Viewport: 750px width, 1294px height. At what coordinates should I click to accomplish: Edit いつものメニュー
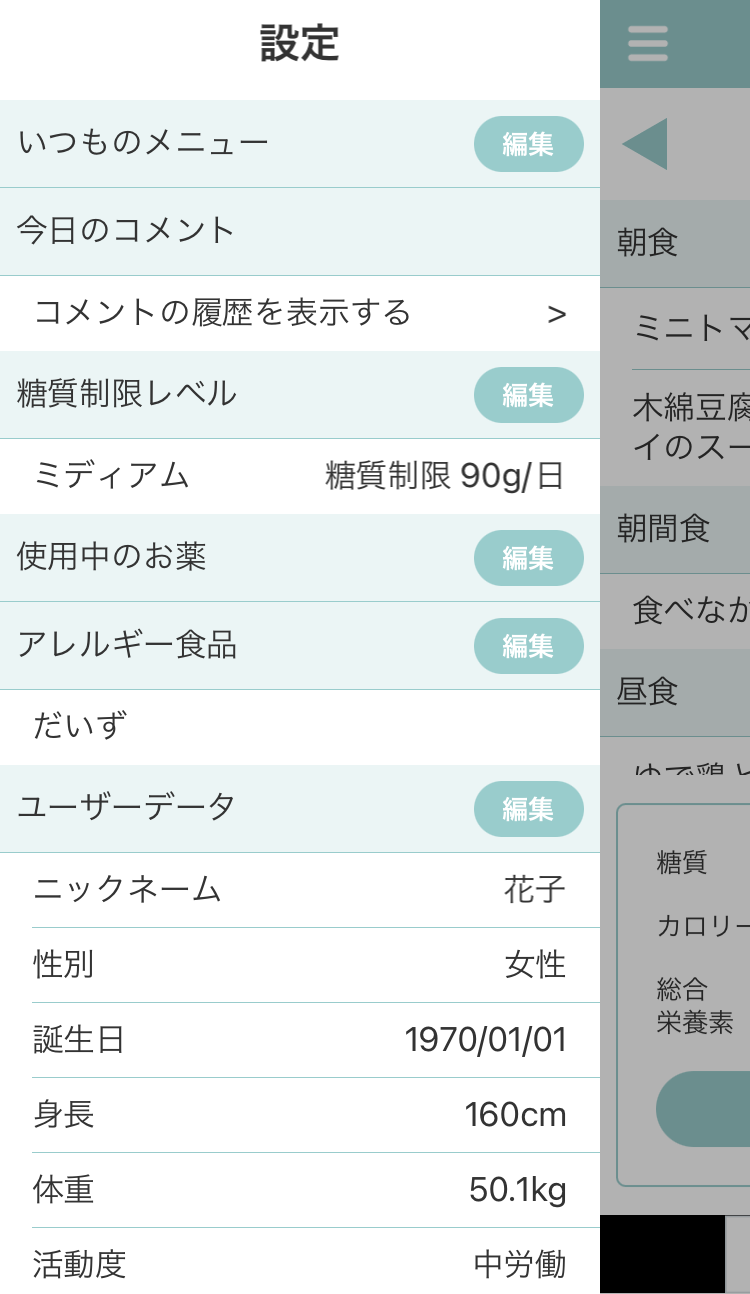point(528,144)
